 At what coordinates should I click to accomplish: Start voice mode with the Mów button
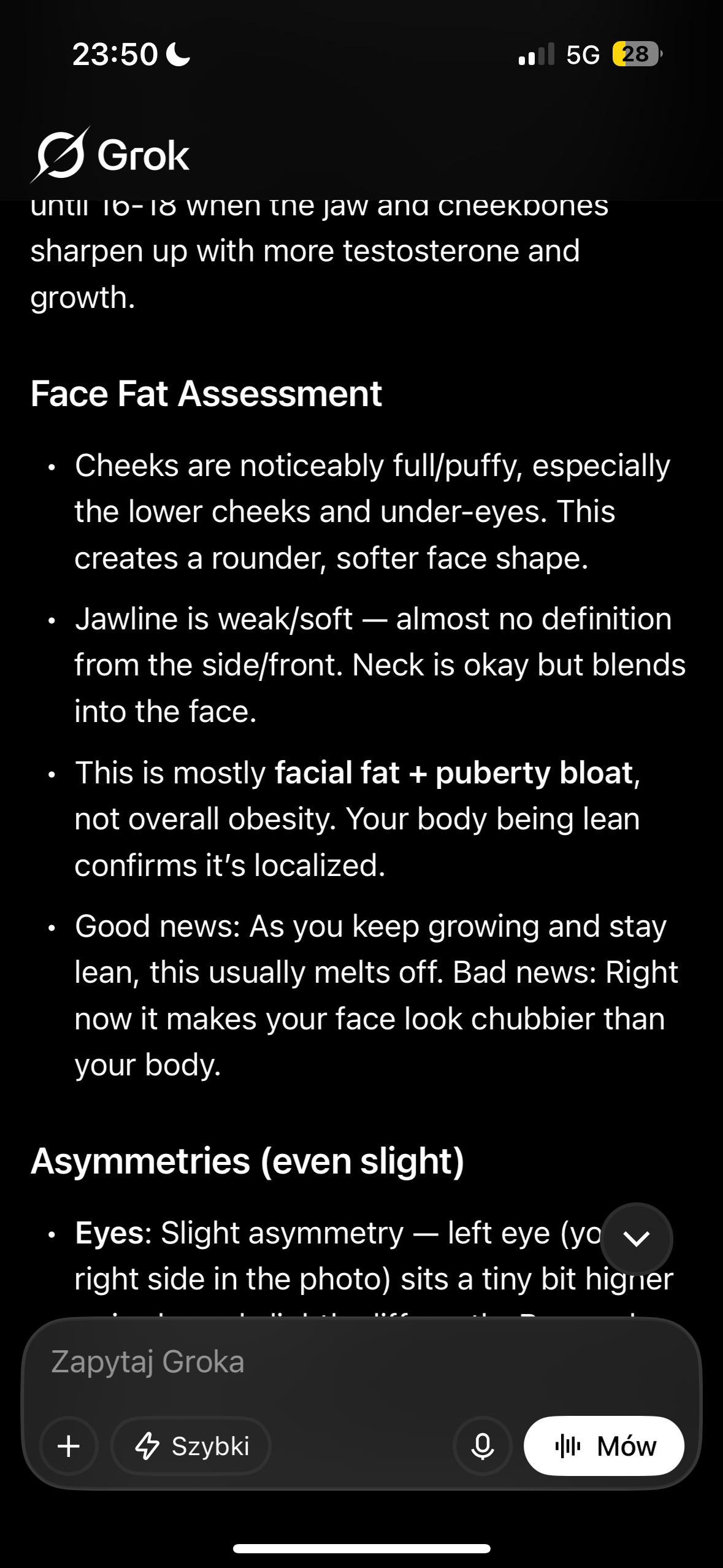[x=604, y=1446]
